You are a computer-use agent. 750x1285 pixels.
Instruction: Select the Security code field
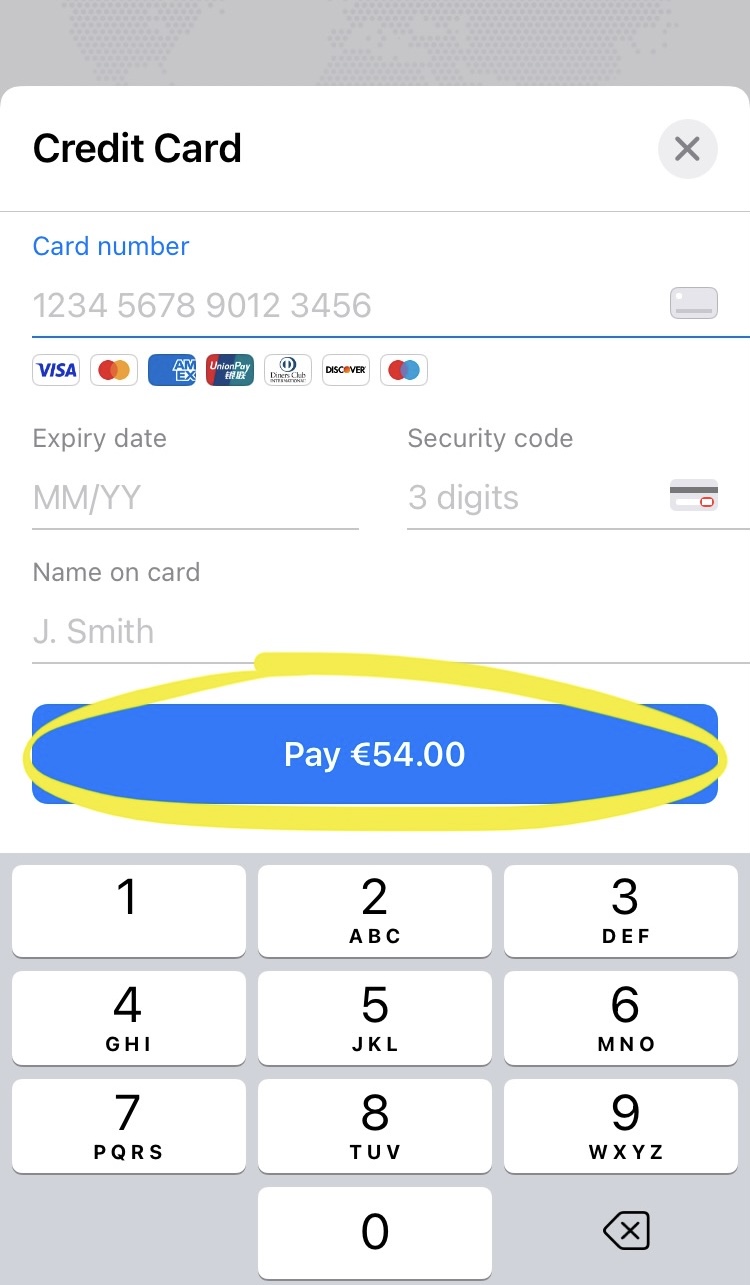[x=530, y=497]
